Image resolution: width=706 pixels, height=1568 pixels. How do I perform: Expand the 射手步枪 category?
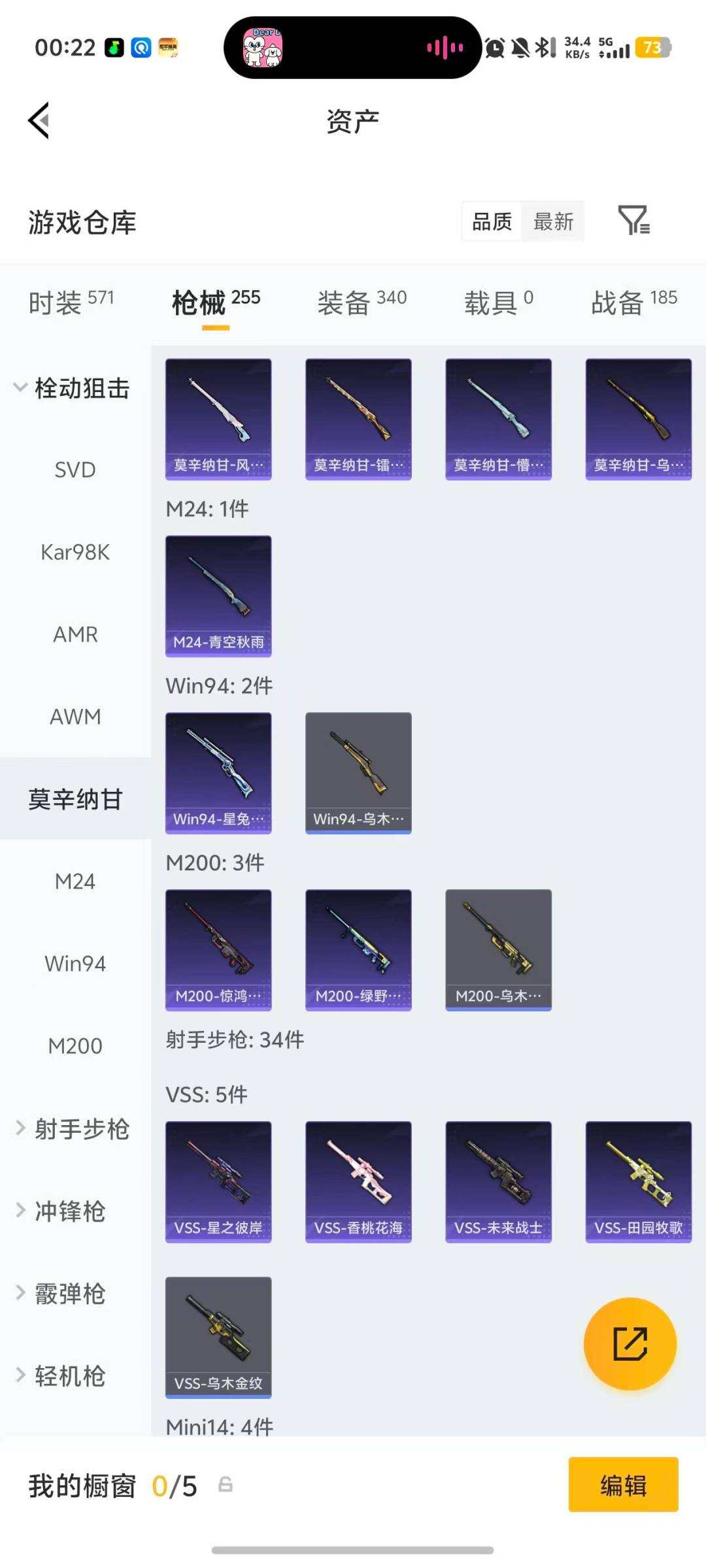73,1128
